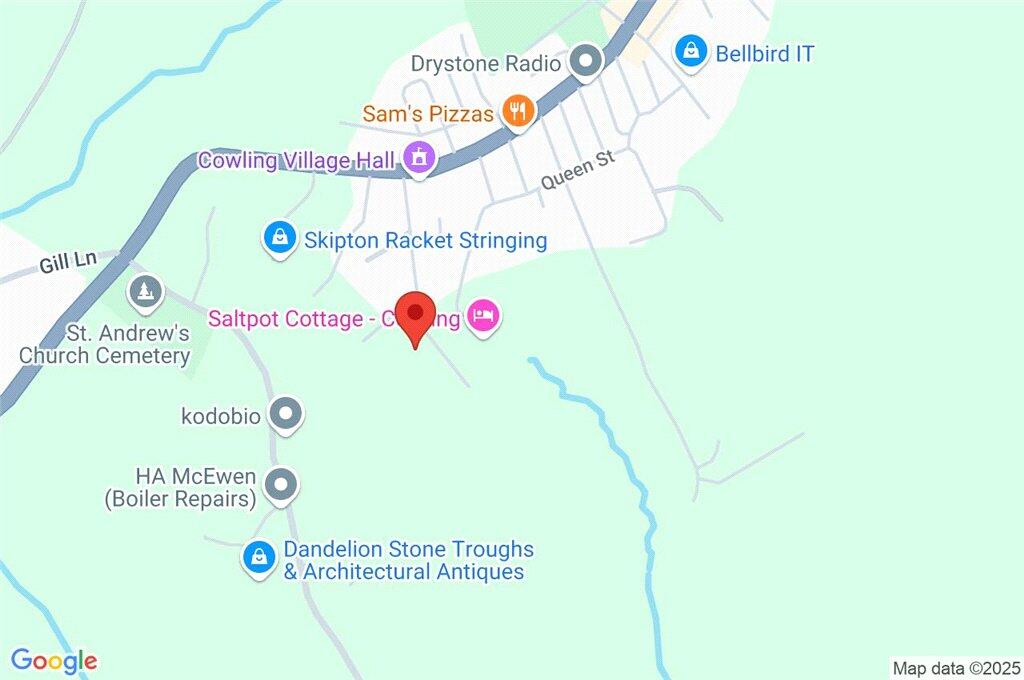1024x680 pixels.
Task: Open the Saltpot Cottage lodging marker
Action: (x=483, y=318)
